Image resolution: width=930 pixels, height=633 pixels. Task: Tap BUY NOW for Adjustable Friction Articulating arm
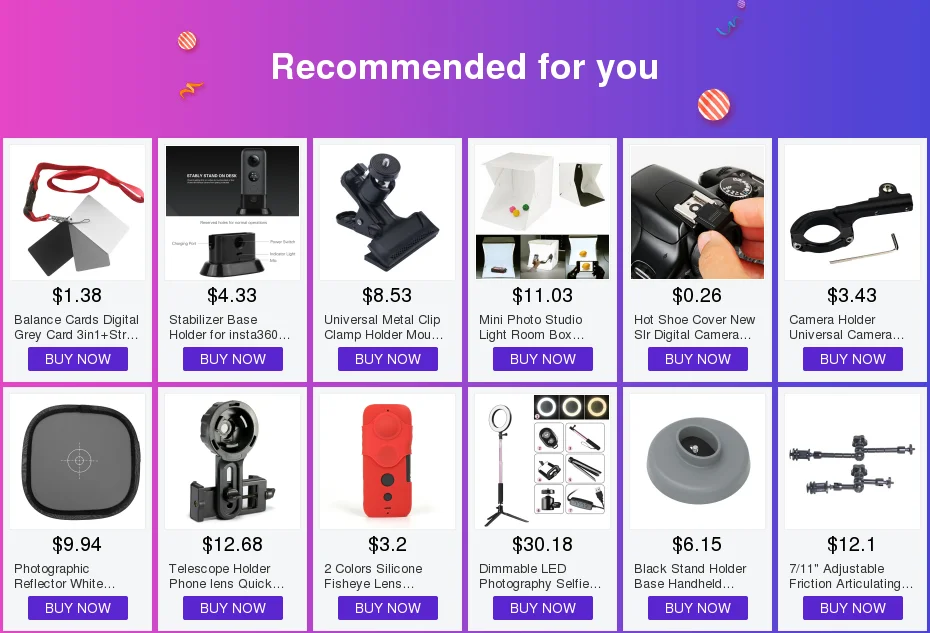coord(852,608)
